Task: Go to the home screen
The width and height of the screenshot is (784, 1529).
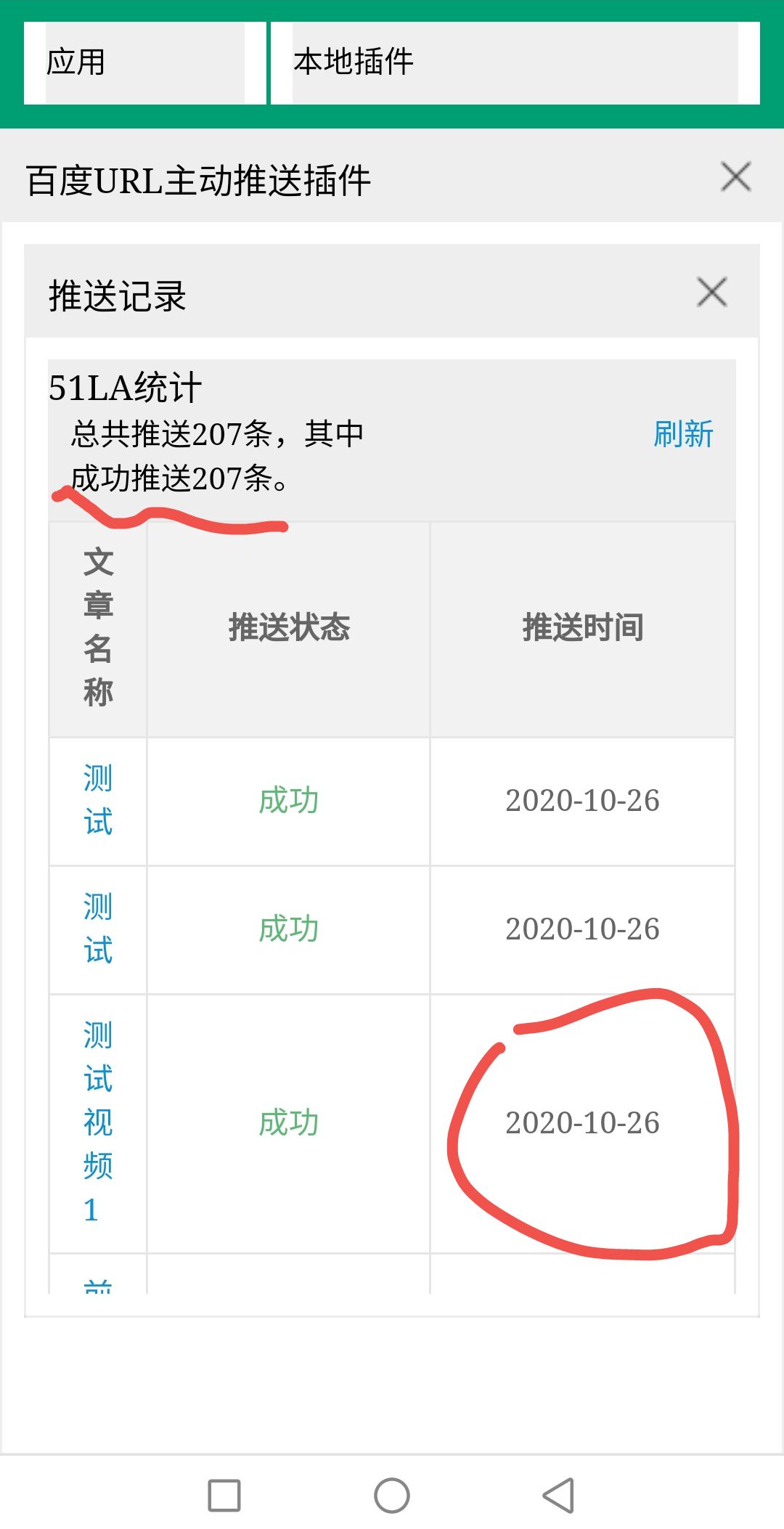Action: point(392,1496)
